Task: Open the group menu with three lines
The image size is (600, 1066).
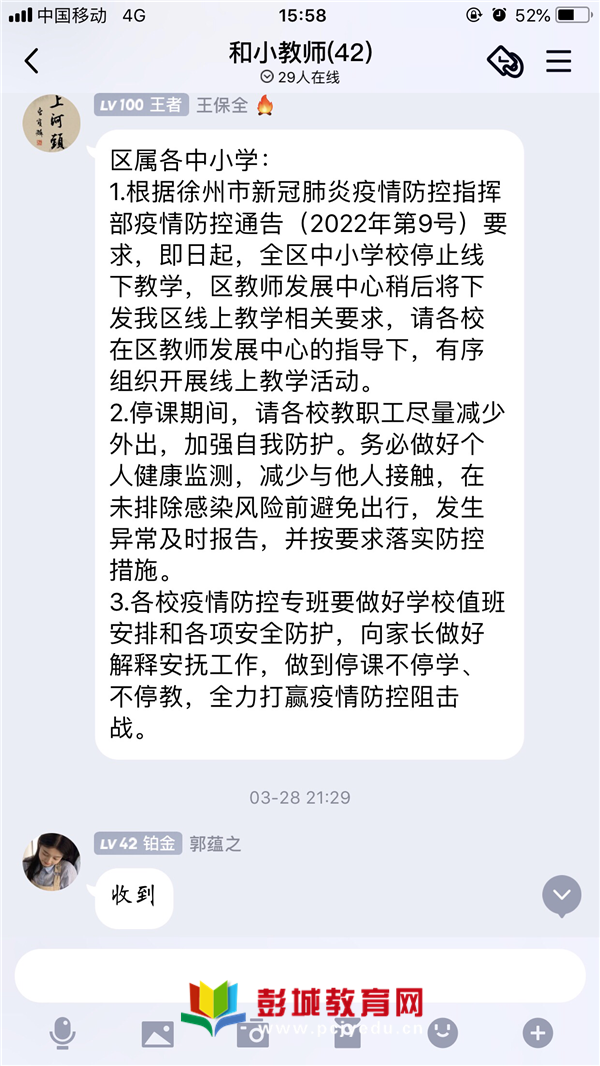Action: click(x=558, y=61)
